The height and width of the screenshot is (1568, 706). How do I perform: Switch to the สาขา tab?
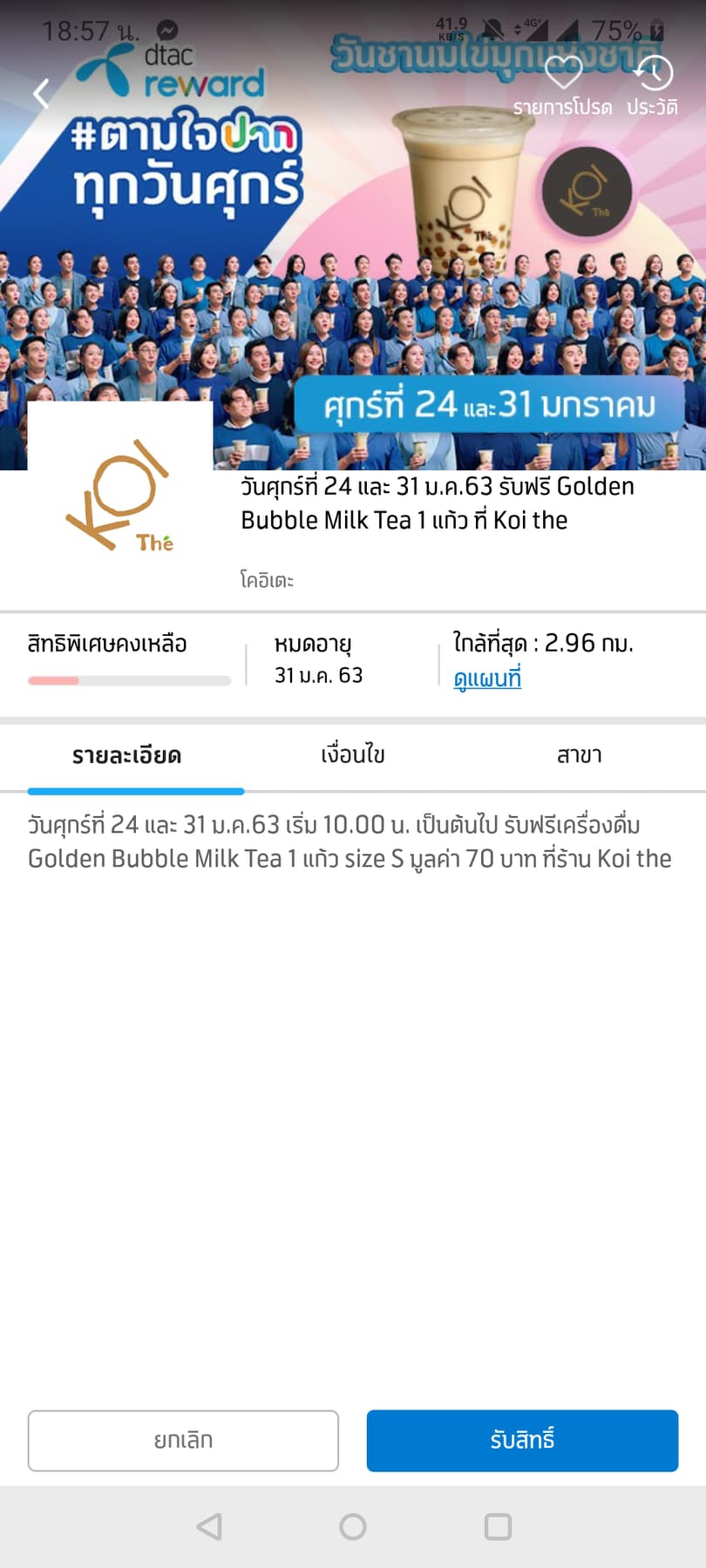(580, 755)
